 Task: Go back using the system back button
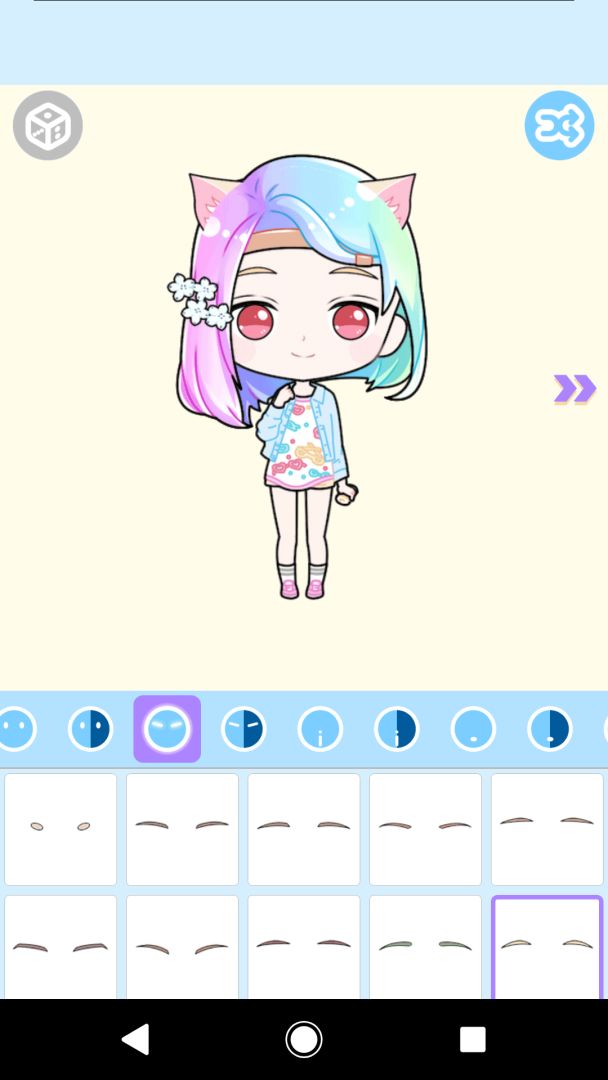click(135, 1040)
